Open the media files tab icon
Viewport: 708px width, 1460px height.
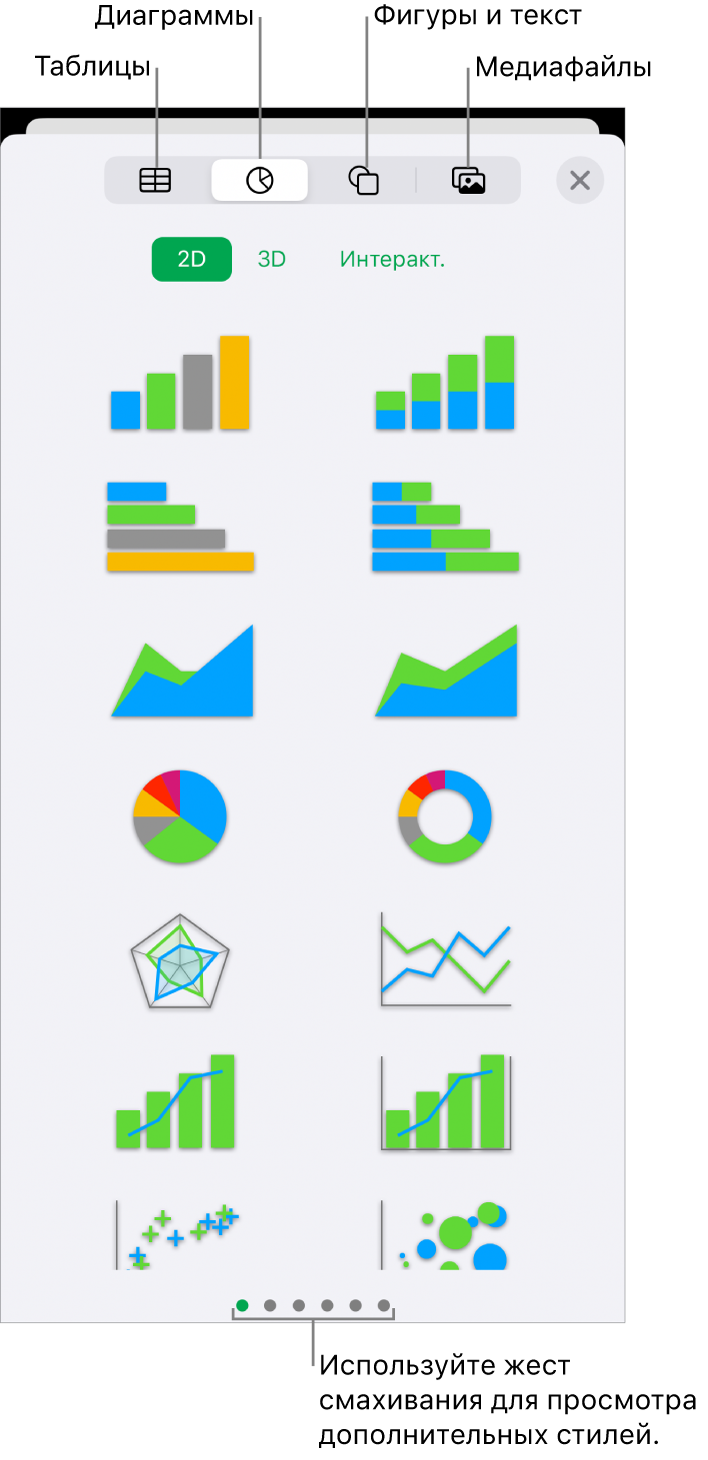pos(468,180)
